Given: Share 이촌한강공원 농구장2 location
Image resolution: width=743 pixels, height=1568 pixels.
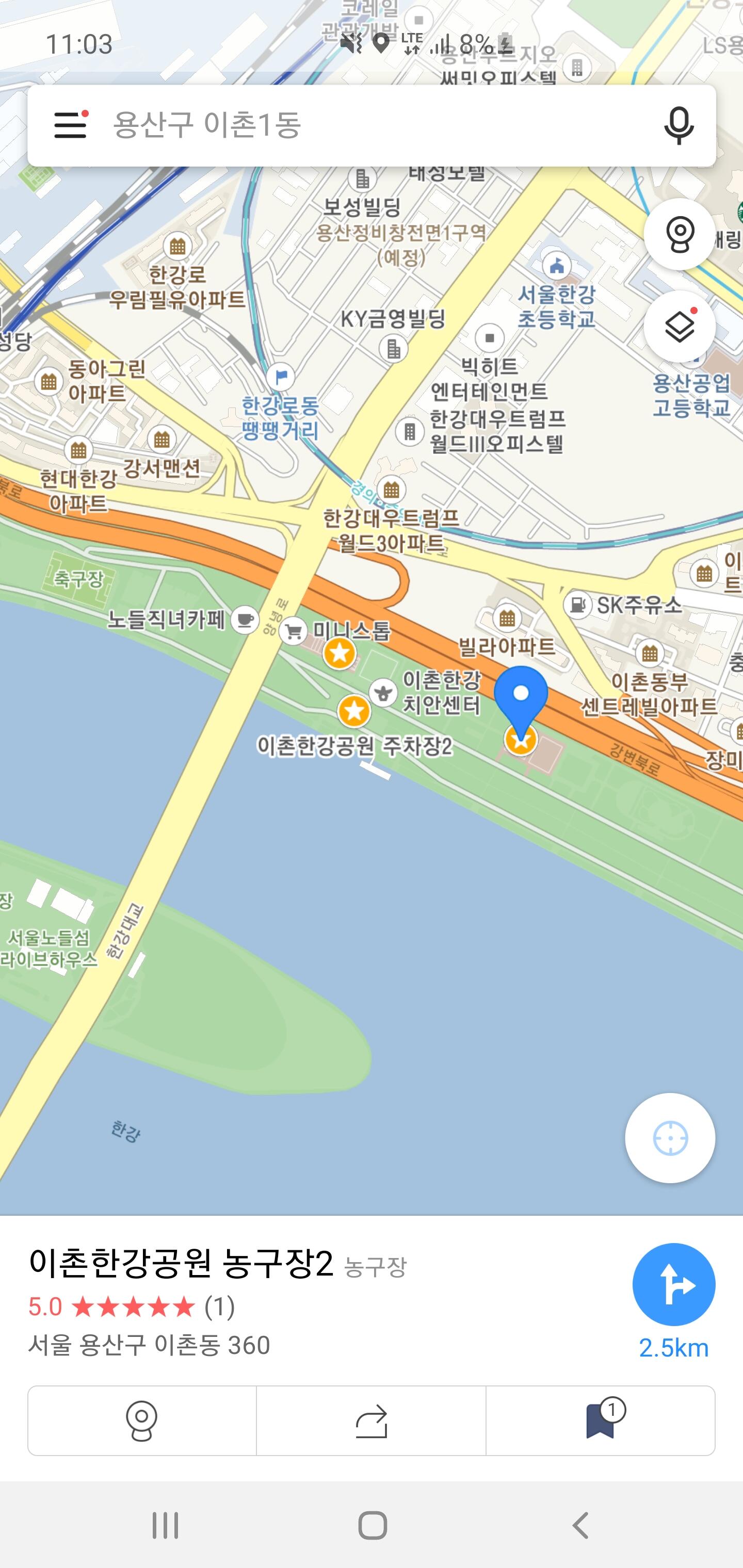Looking at the screenshot, I should [x=371, y=1420].
